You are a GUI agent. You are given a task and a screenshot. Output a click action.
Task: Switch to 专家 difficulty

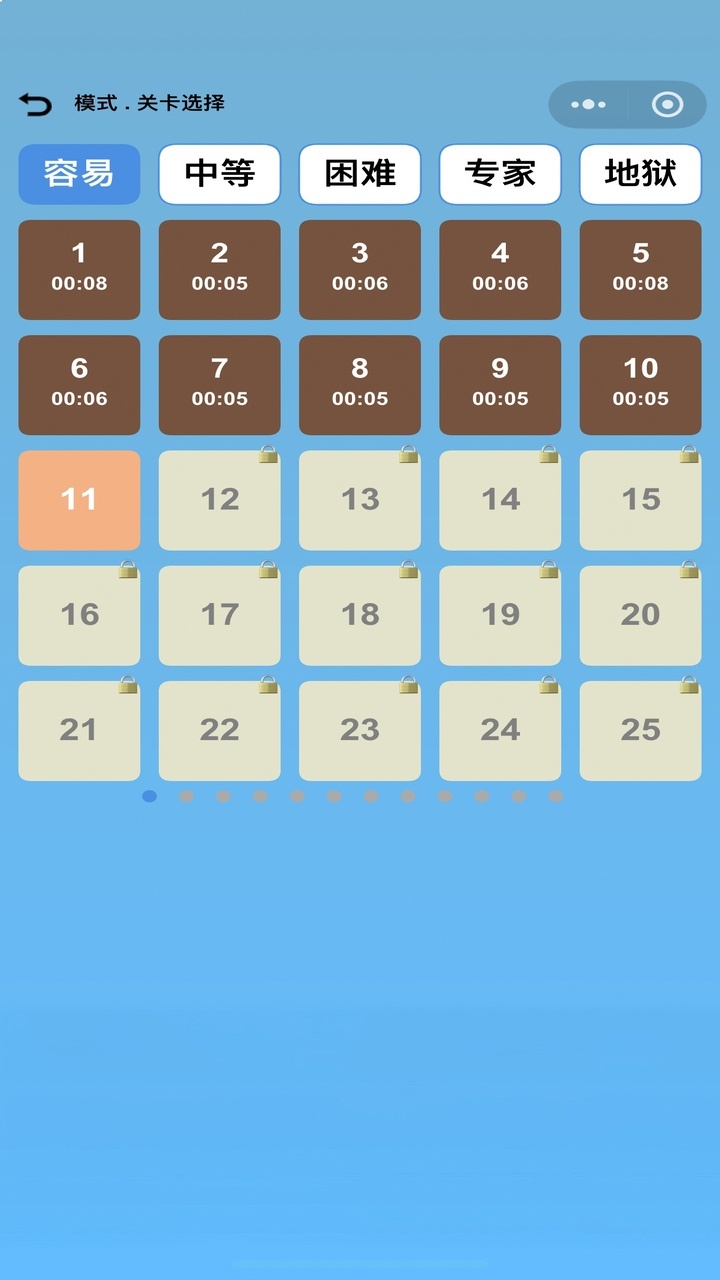500,174
